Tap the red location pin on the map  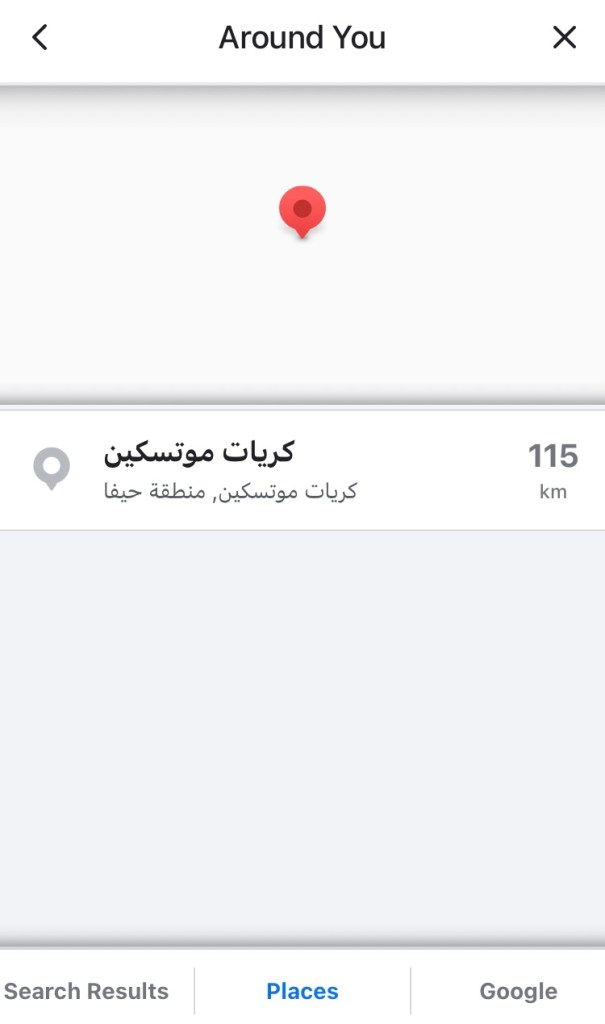point(302,211)
